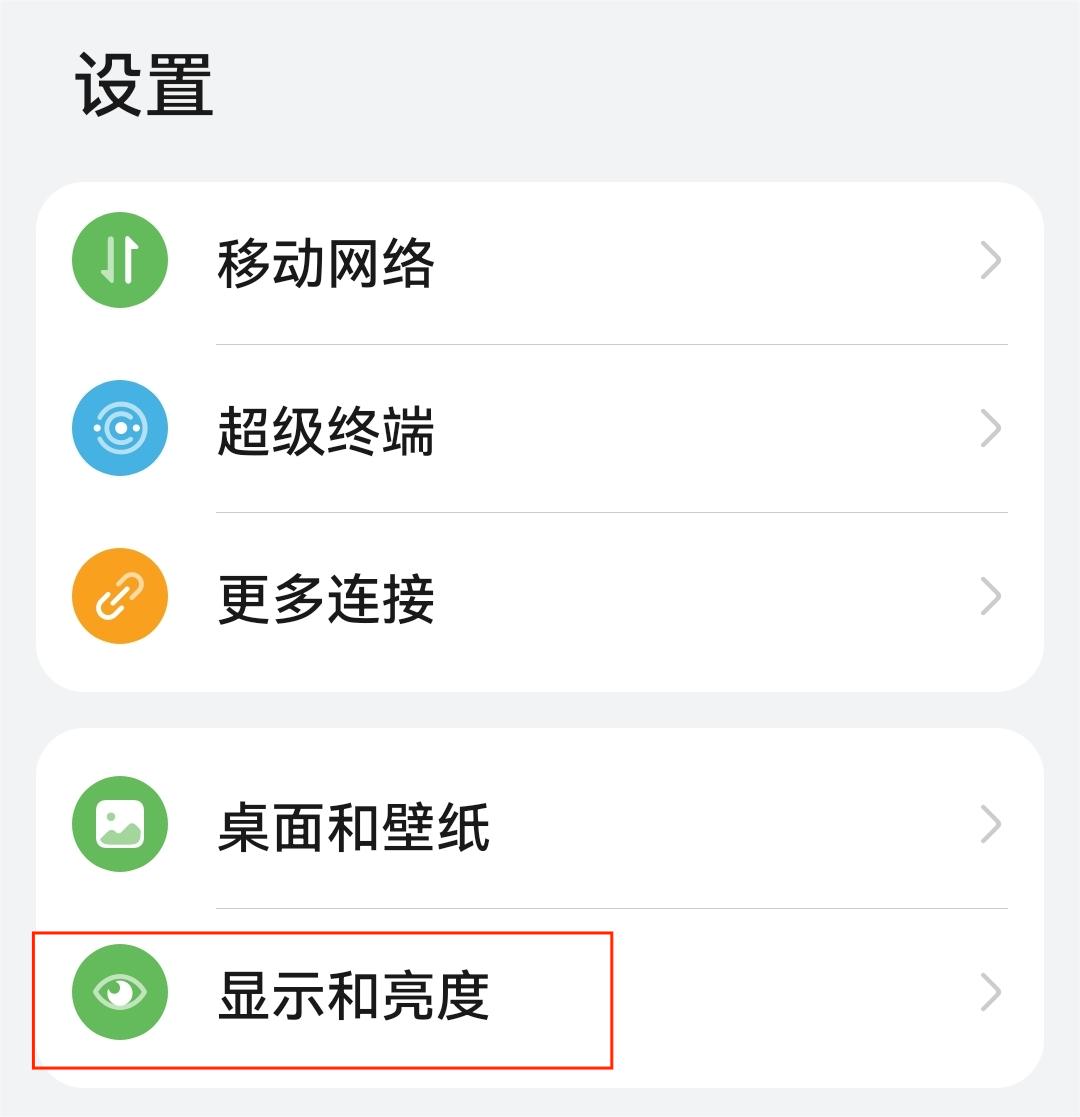Open 桌面和壁纸 via chevron arrow
This screenshot has height=1117, width=1080.
pos(991,825)
